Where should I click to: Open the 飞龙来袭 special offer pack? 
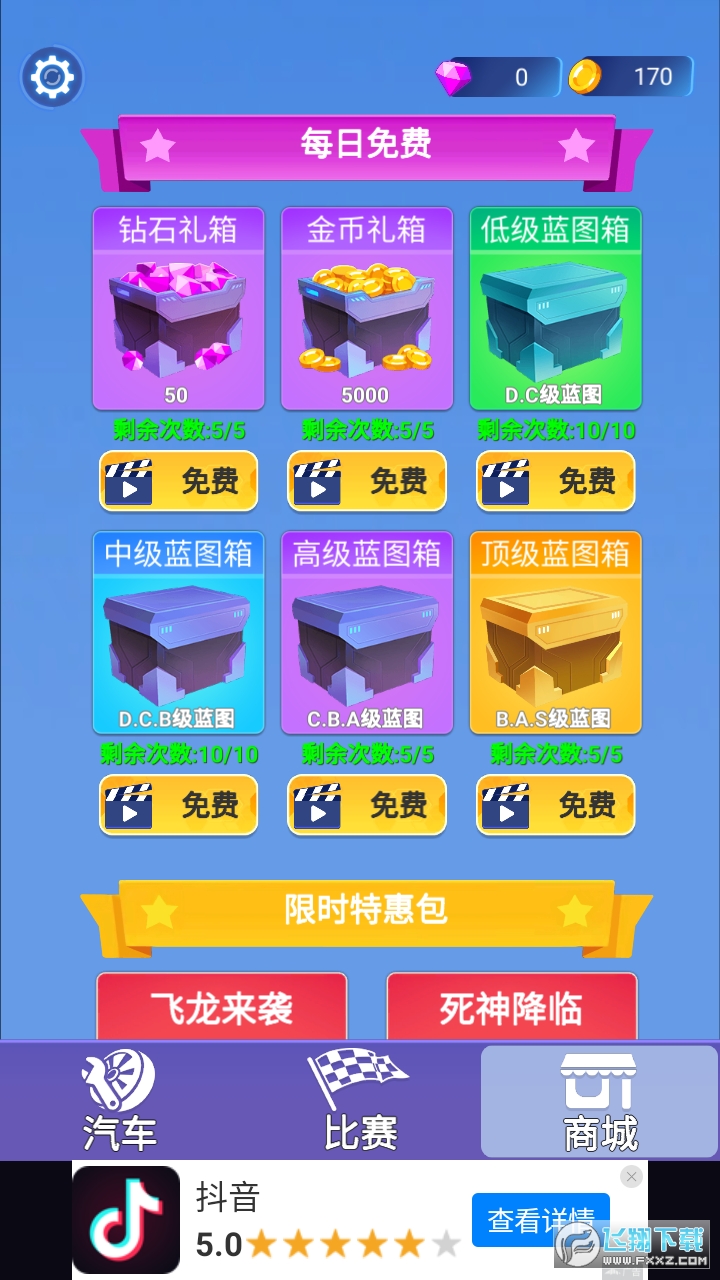[221, 1007]
